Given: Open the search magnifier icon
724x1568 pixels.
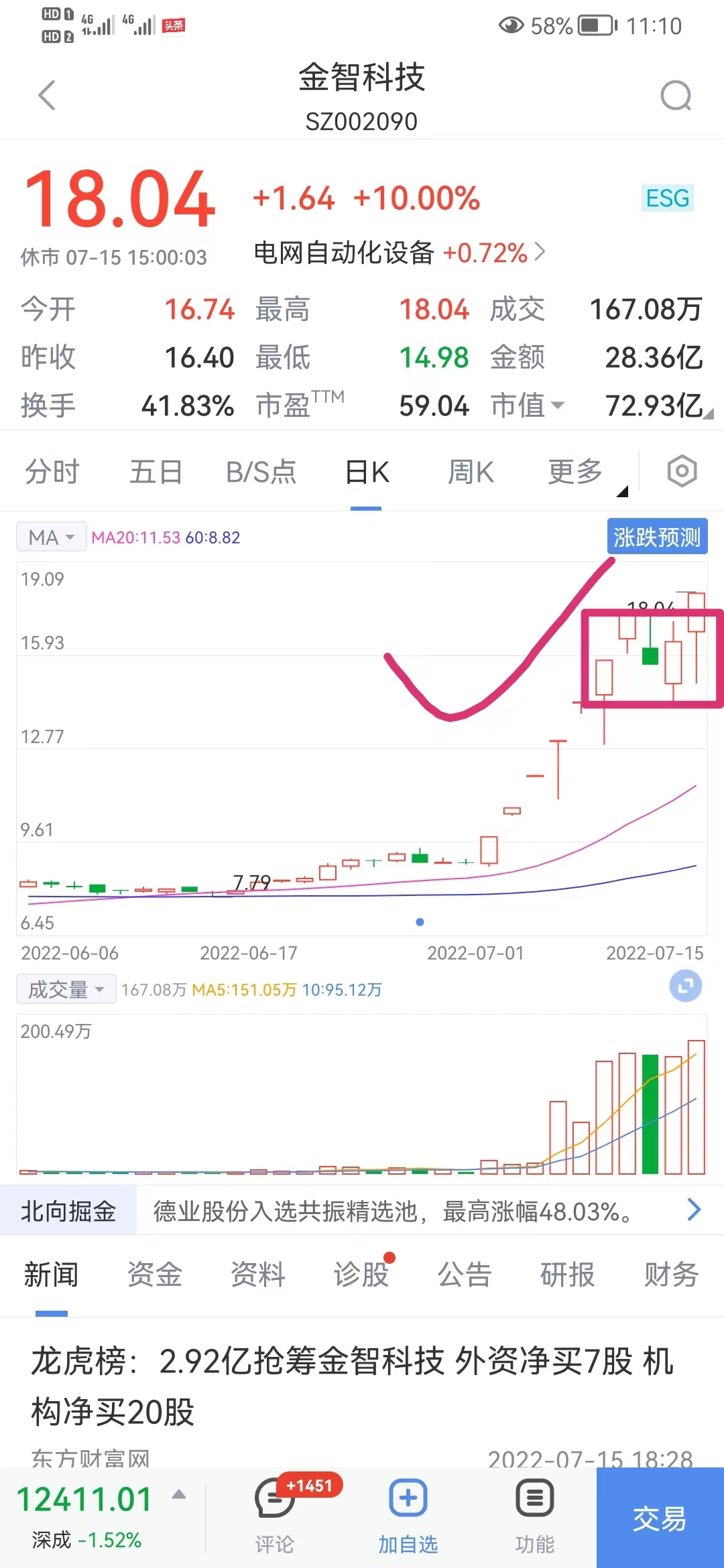Looking at the screenshot, I should pos(676,95).
